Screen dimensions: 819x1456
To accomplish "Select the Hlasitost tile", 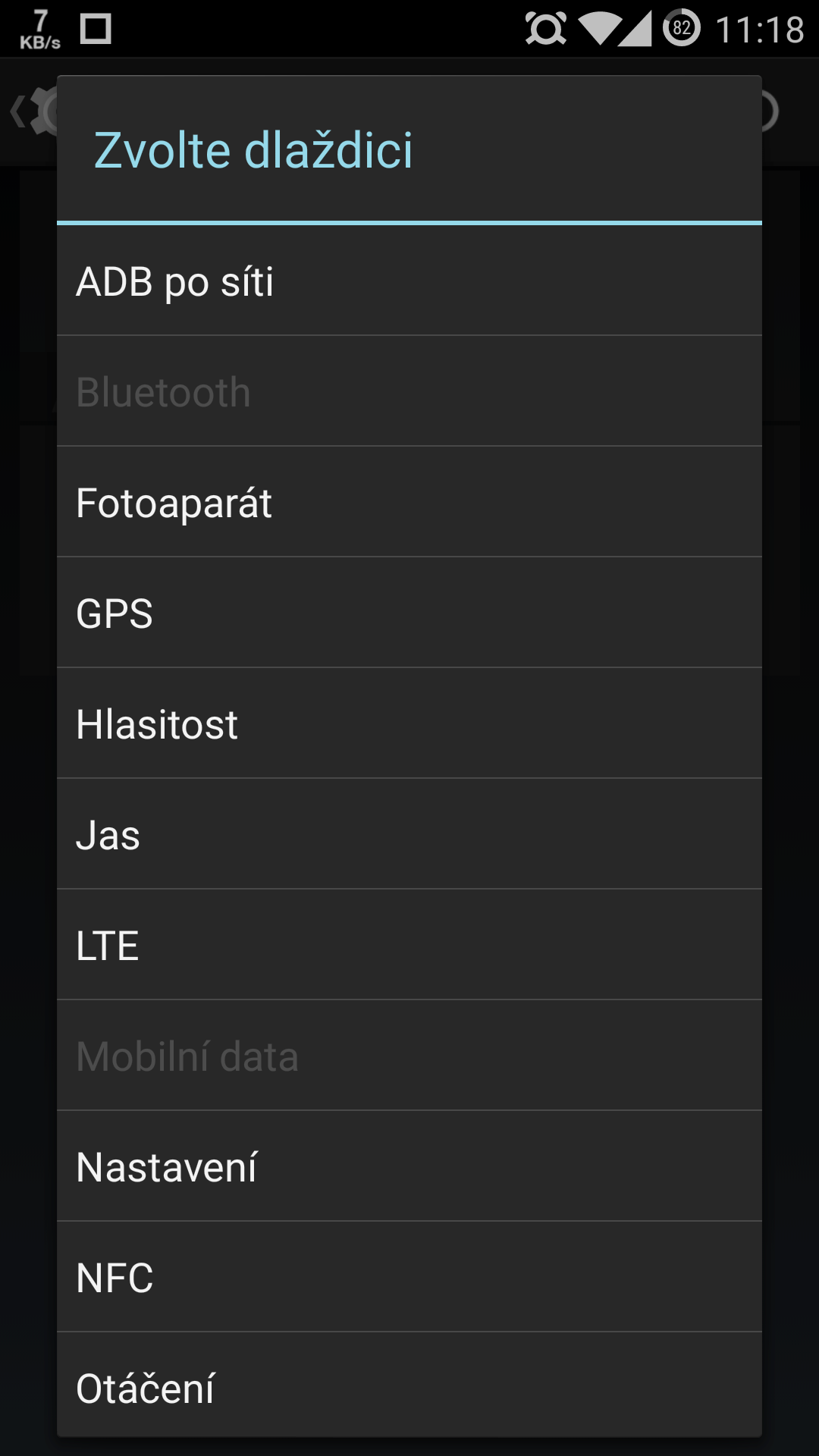I will 409,723.
